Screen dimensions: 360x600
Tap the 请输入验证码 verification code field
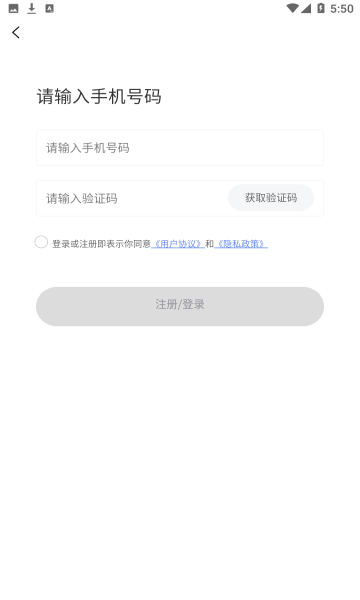tap(132, 198)
